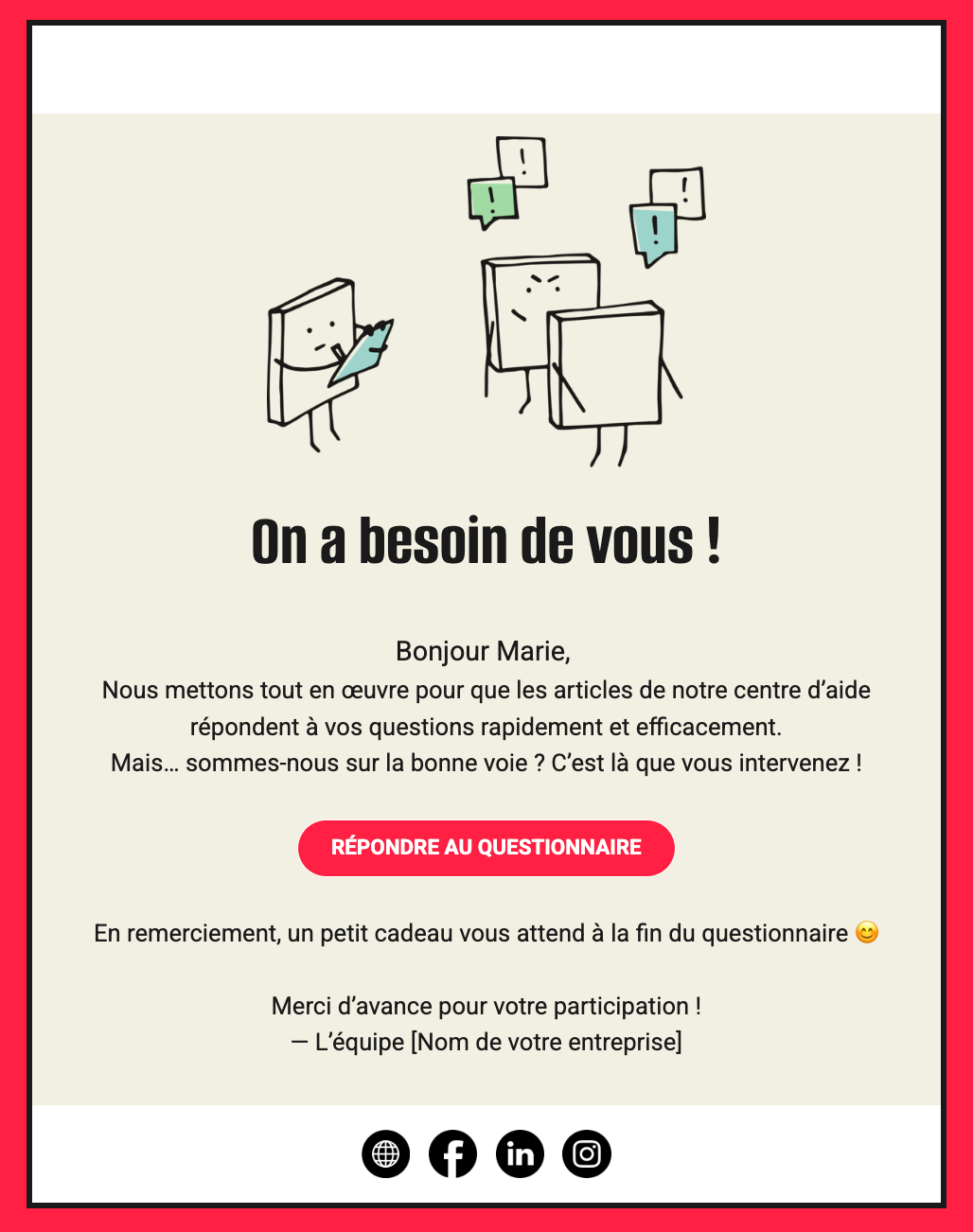Tap the Répondre au questionnaire button
Viewport: 973px width, 1232px height.
point(486,848)
